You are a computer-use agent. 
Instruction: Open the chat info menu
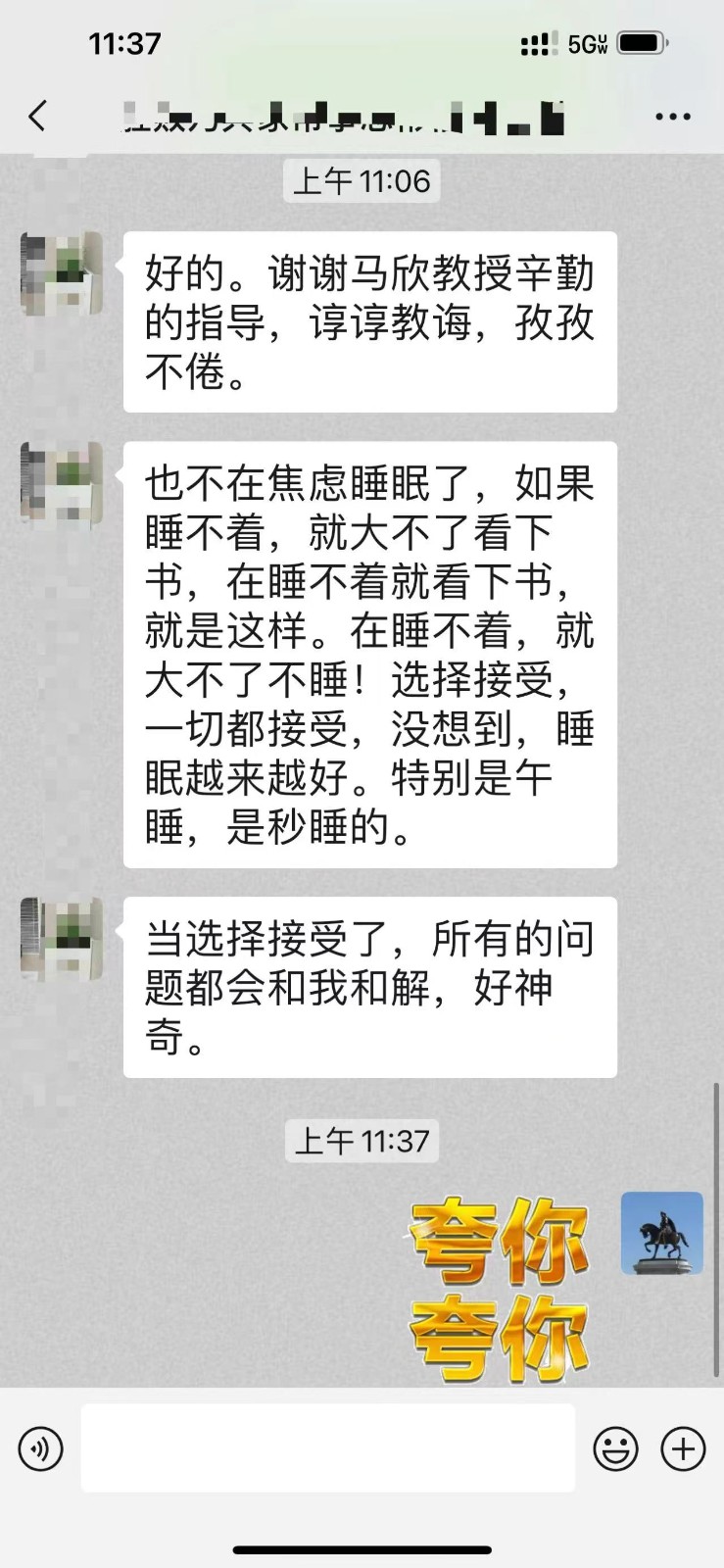pos(672,117)
